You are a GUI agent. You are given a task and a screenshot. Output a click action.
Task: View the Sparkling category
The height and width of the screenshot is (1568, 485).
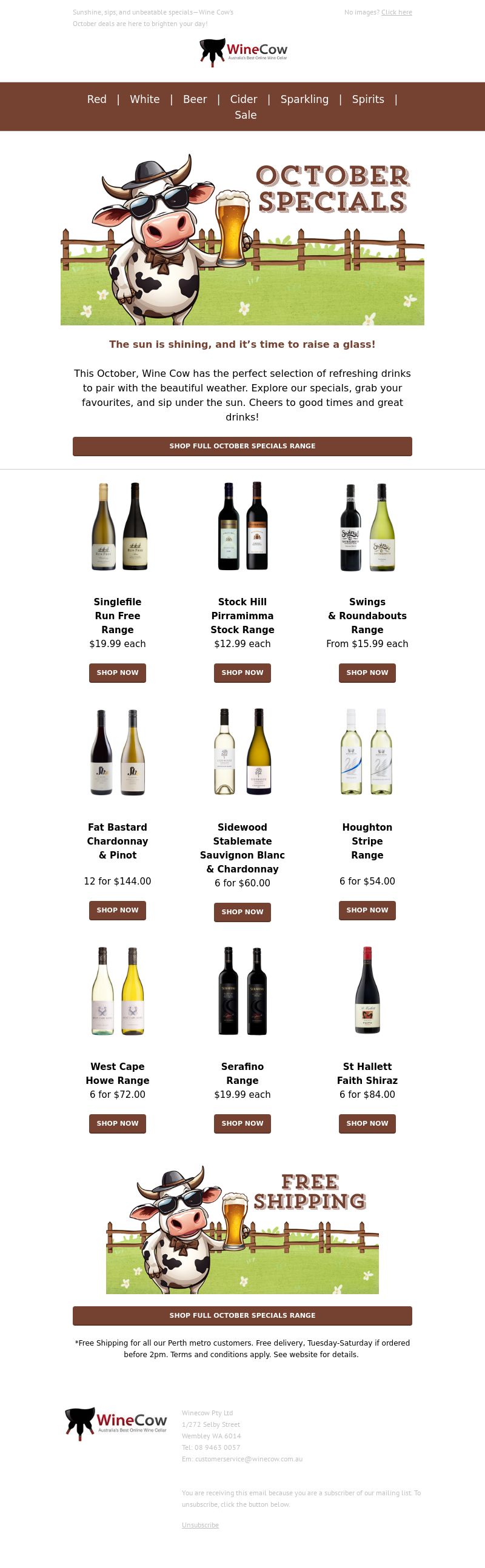point(304,99)
